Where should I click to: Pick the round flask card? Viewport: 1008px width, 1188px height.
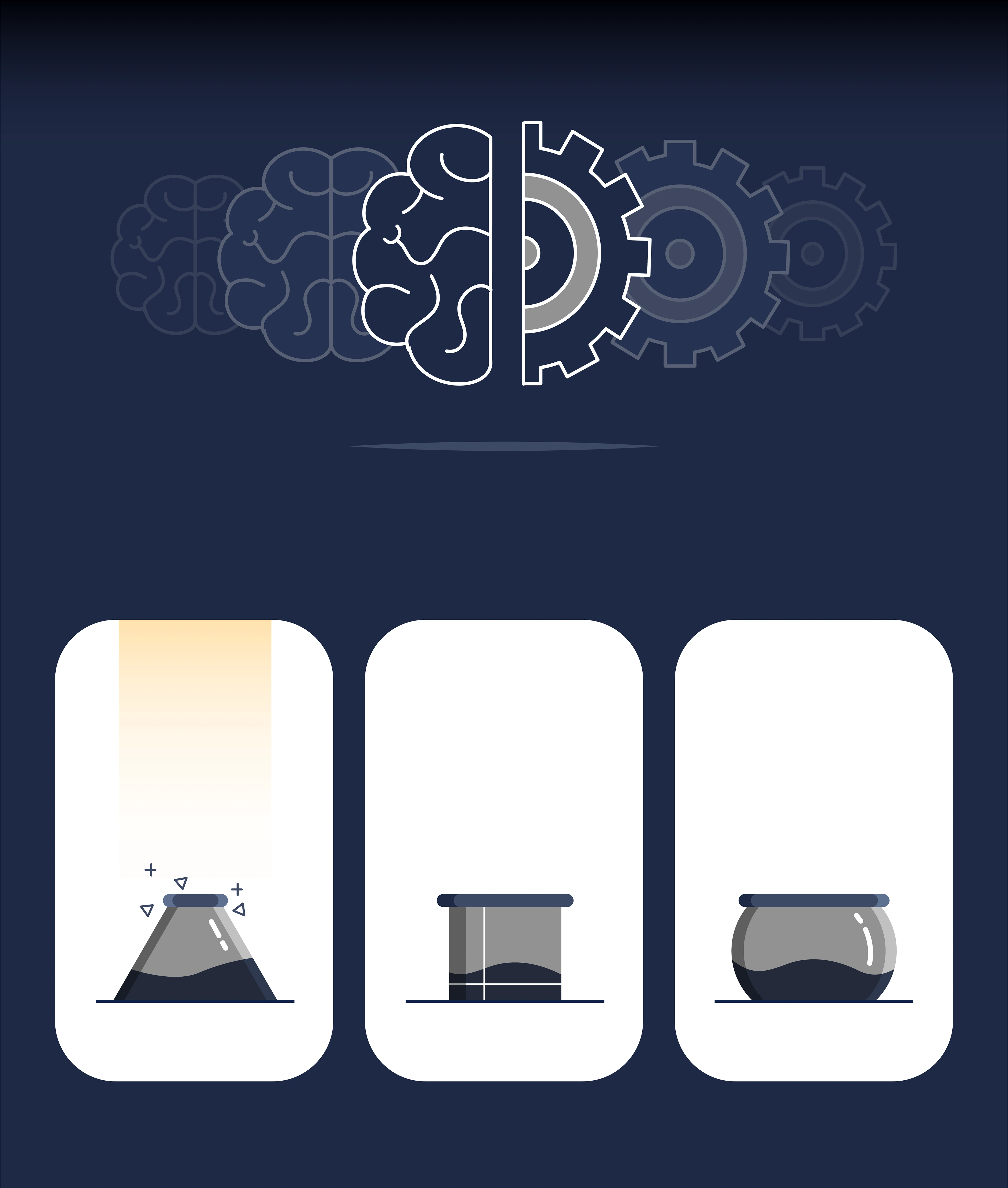tap(813, 850)
